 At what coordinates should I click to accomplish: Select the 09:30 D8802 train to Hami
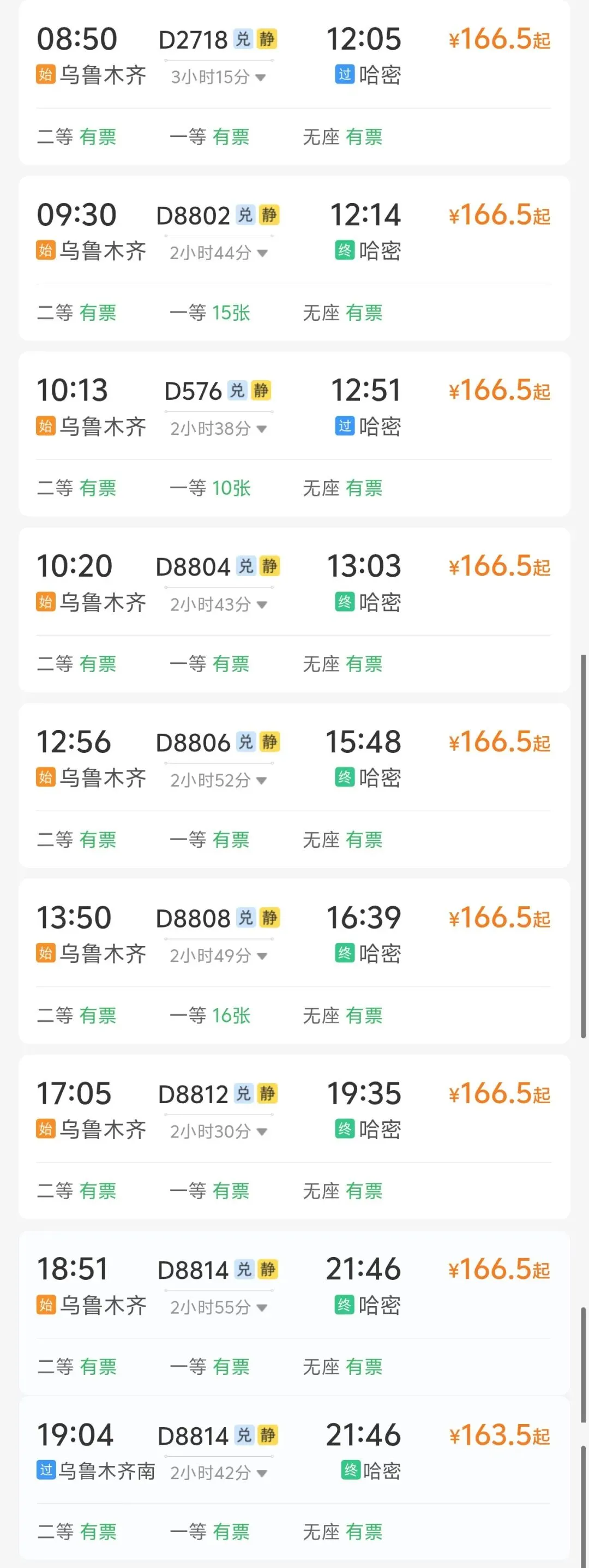(x=294, y=258)
